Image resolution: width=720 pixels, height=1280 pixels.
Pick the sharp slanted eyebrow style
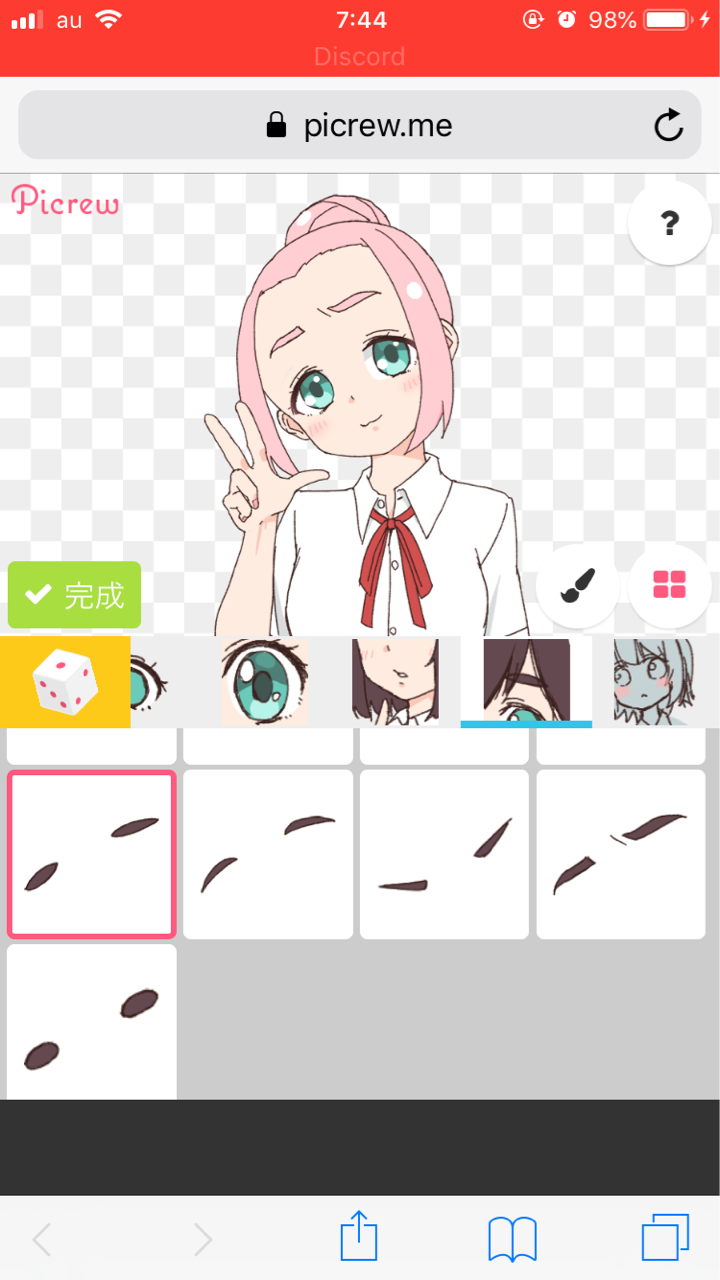click(x=621, y=854)
